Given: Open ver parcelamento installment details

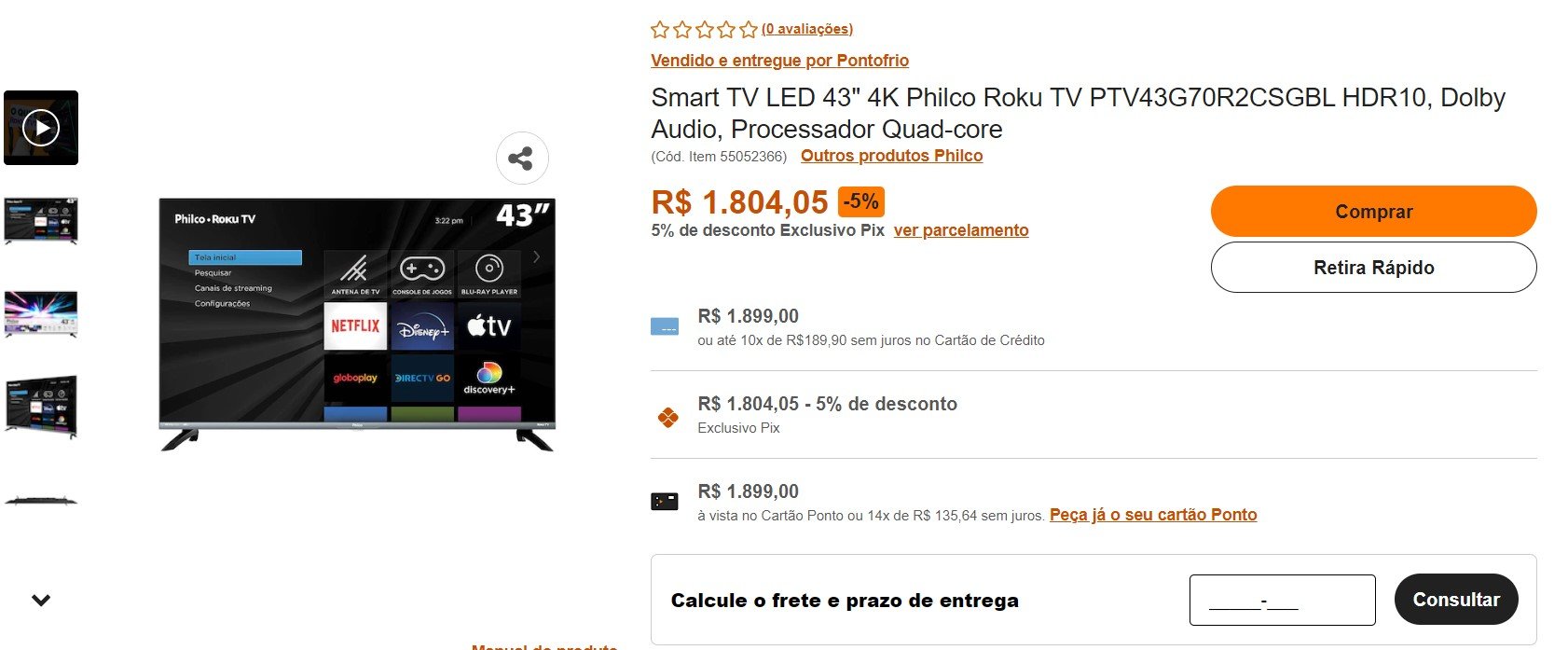Looking at the screenshot, I should (x=961, y=230).
